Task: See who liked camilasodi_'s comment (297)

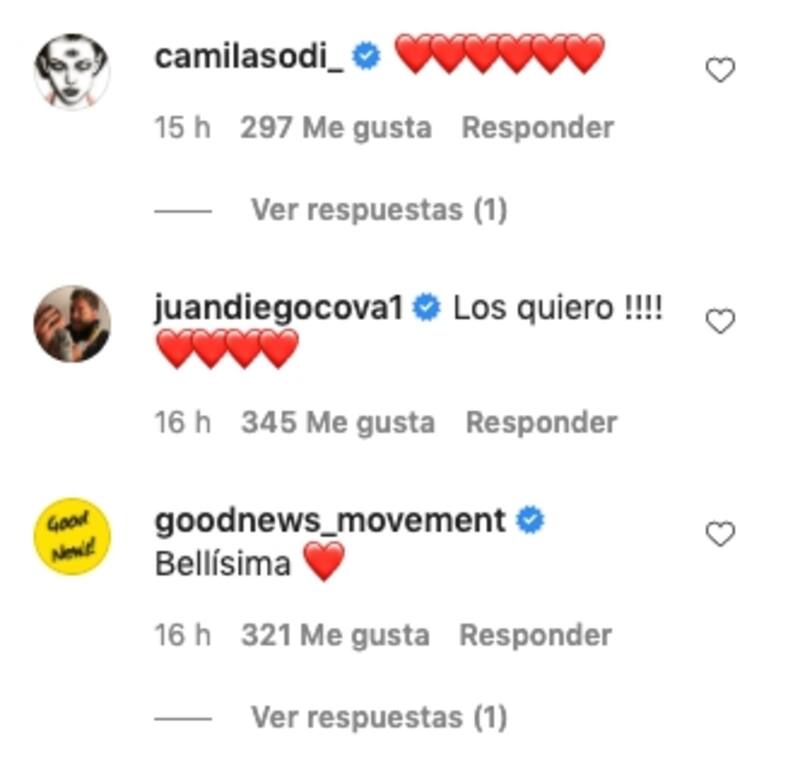Action: pos(336,128)
